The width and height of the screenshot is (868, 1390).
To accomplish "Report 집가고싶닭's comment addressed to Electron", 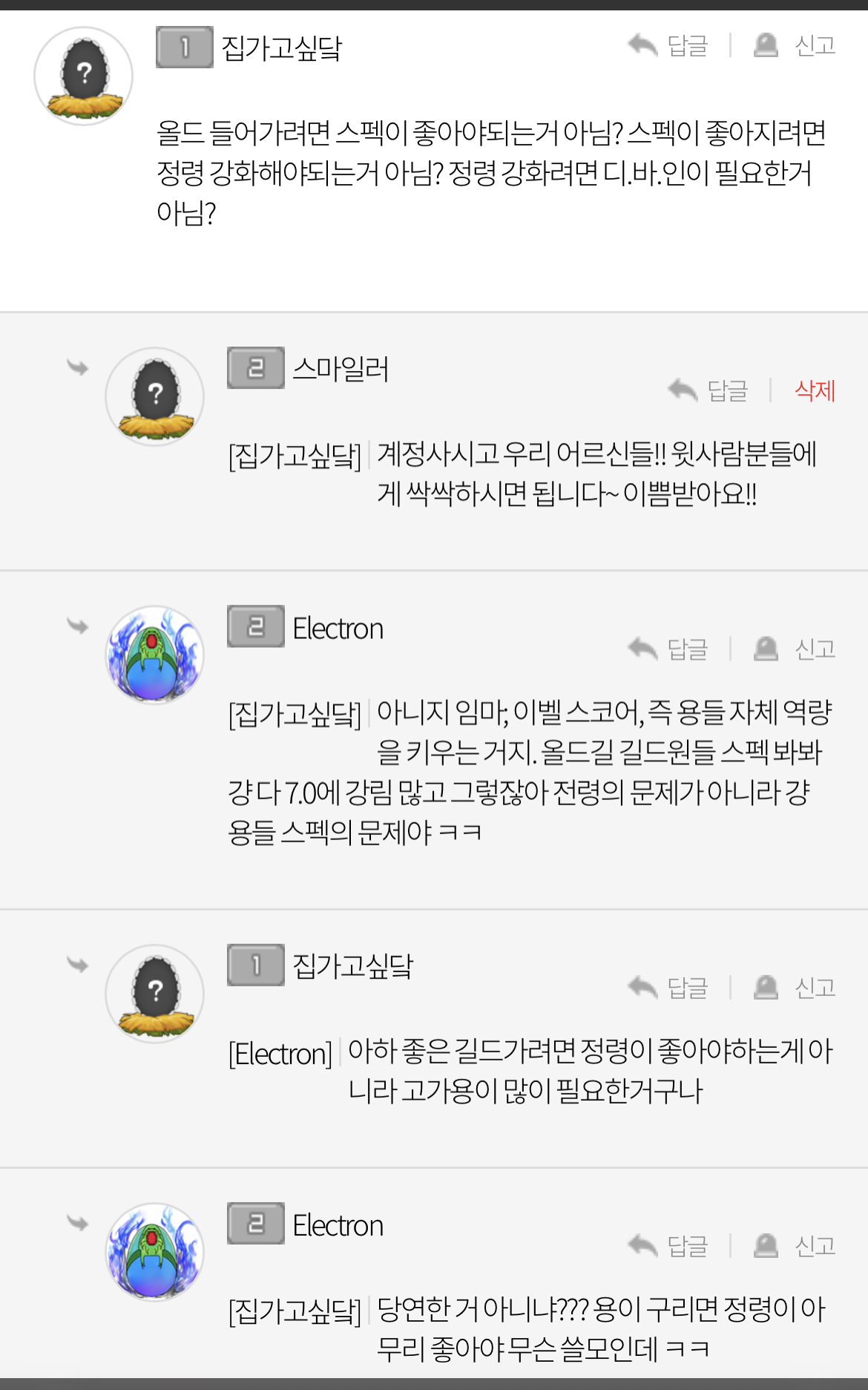I will coord(795,988).
